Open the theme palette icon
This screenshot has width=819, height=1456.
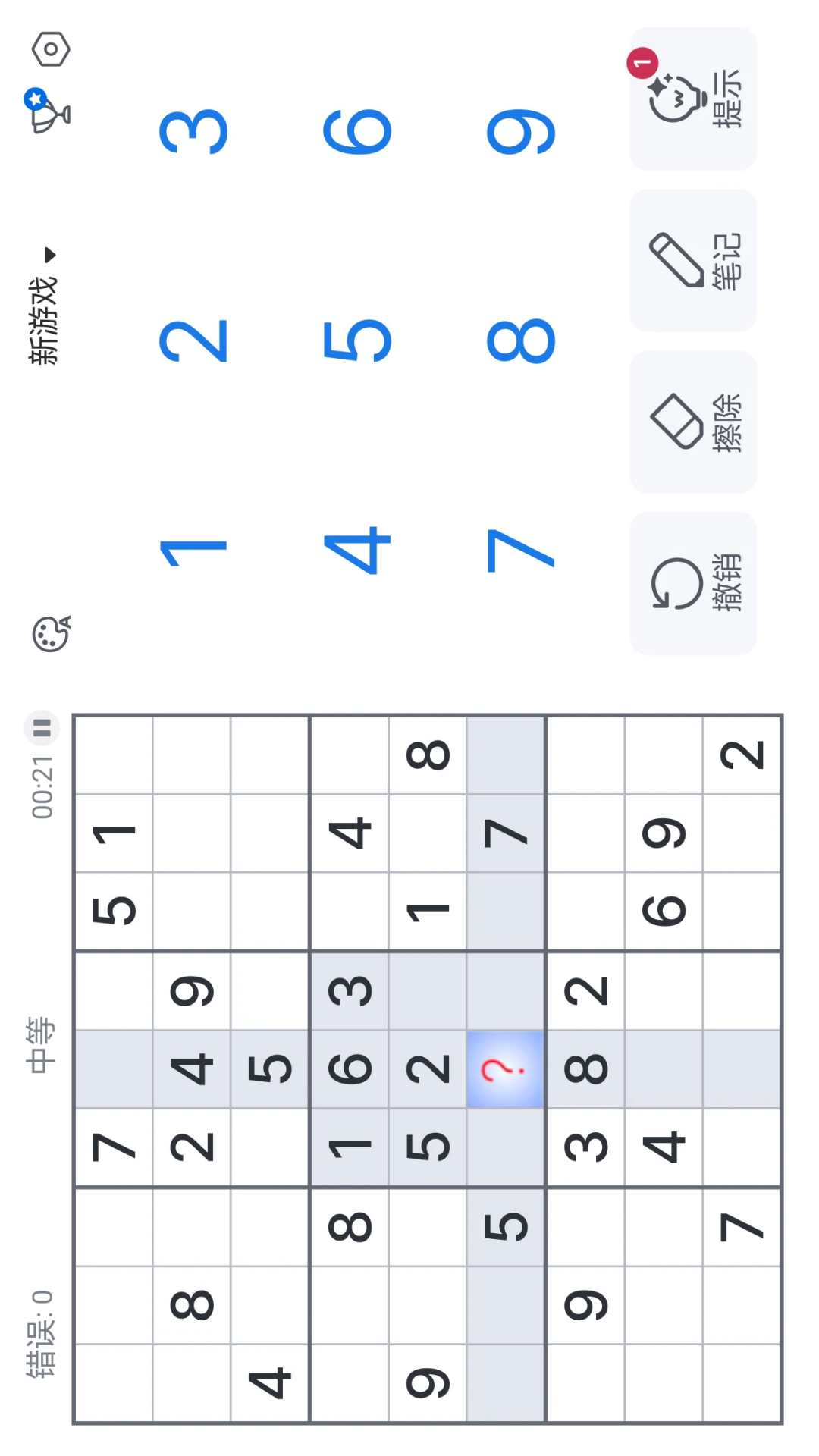point(49,634)
